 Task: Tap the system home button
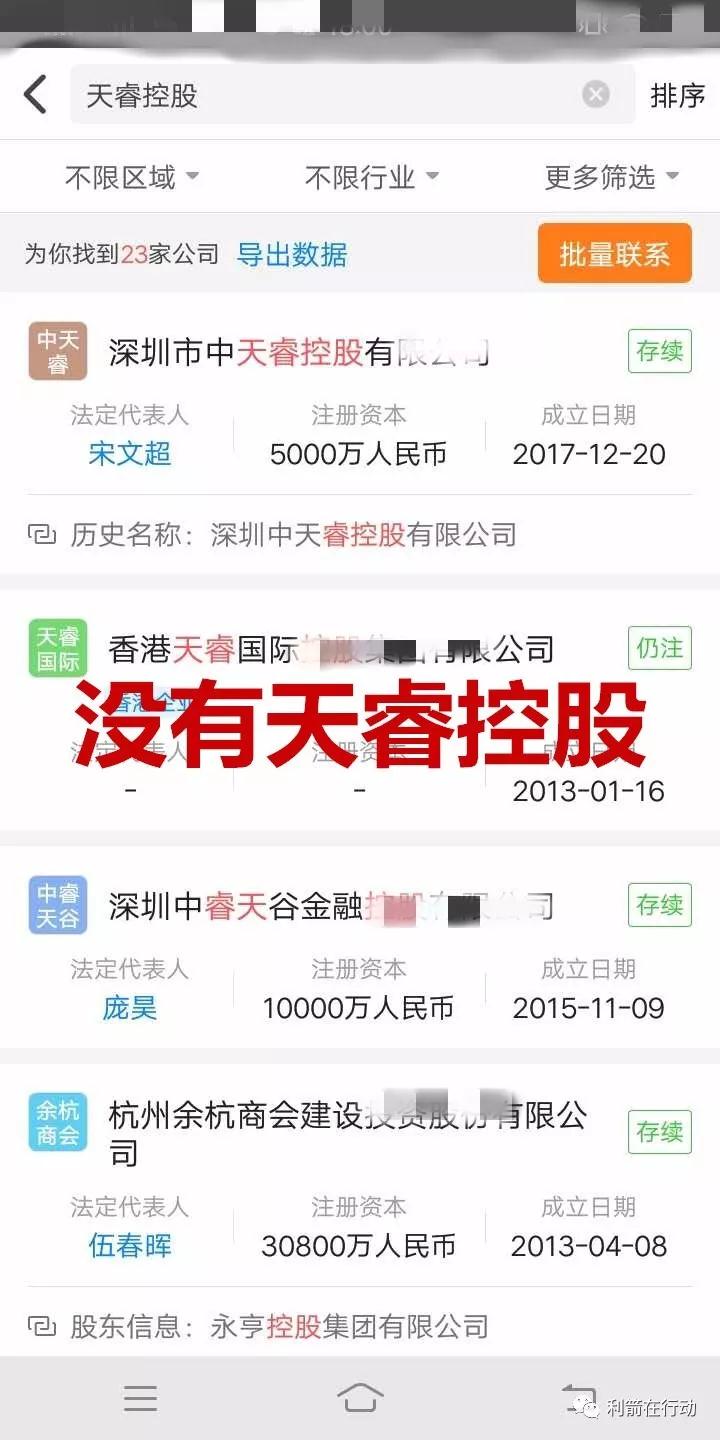[x=360, y=1397]
